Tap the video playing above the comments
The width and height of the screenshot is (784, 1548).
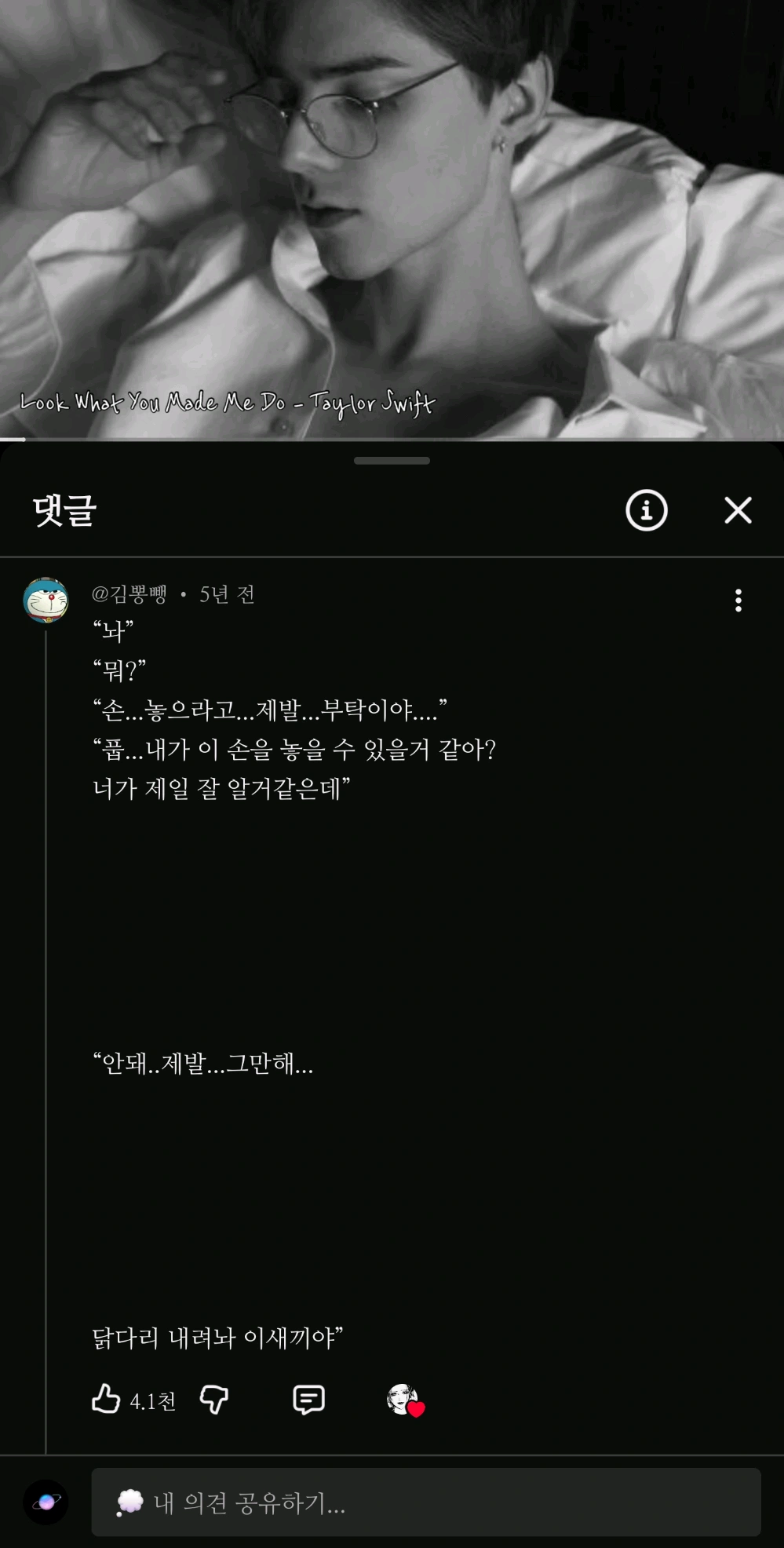[x=392, y=220]
